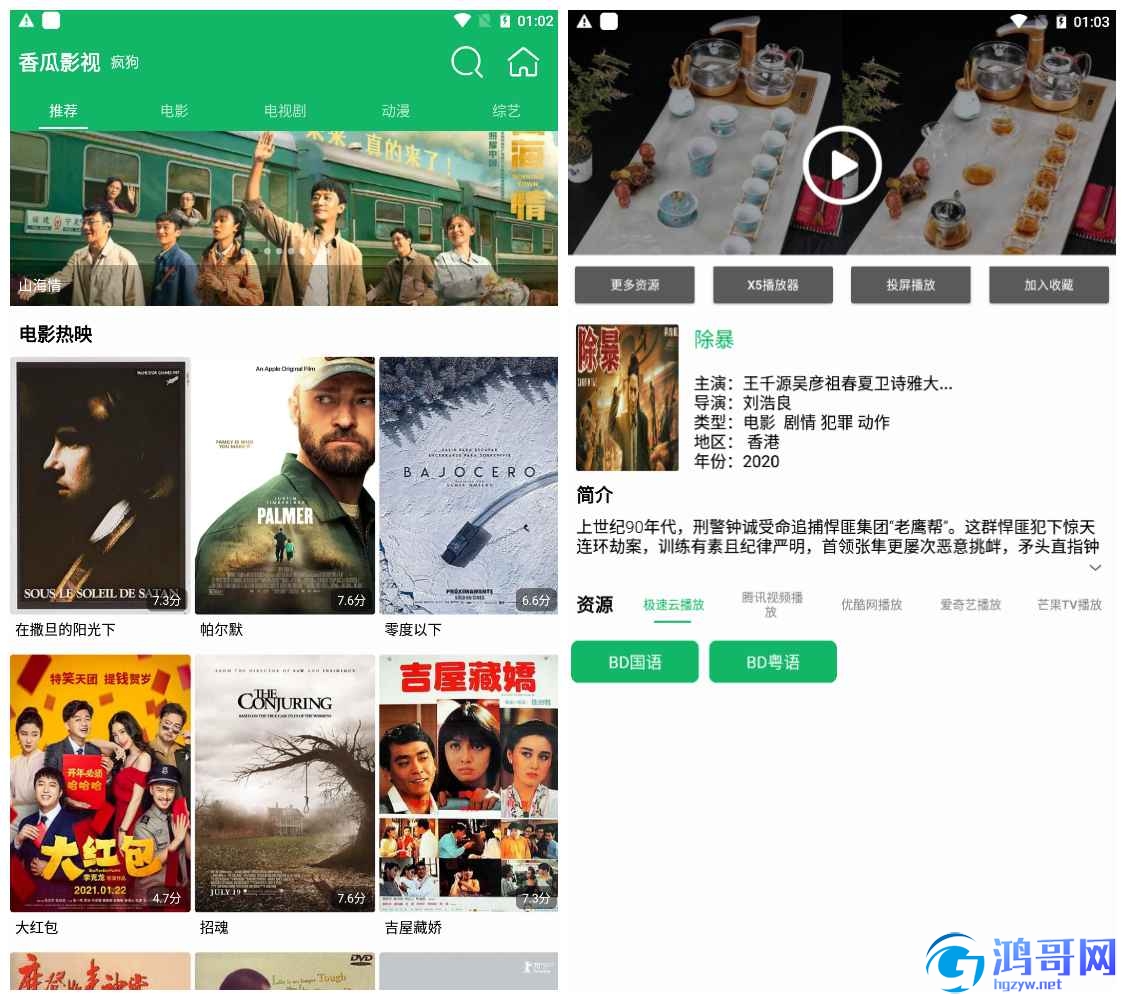Screen dimensions: 1126x1000
Task: Open the movie 零度以下
Action: pos(468,486)
